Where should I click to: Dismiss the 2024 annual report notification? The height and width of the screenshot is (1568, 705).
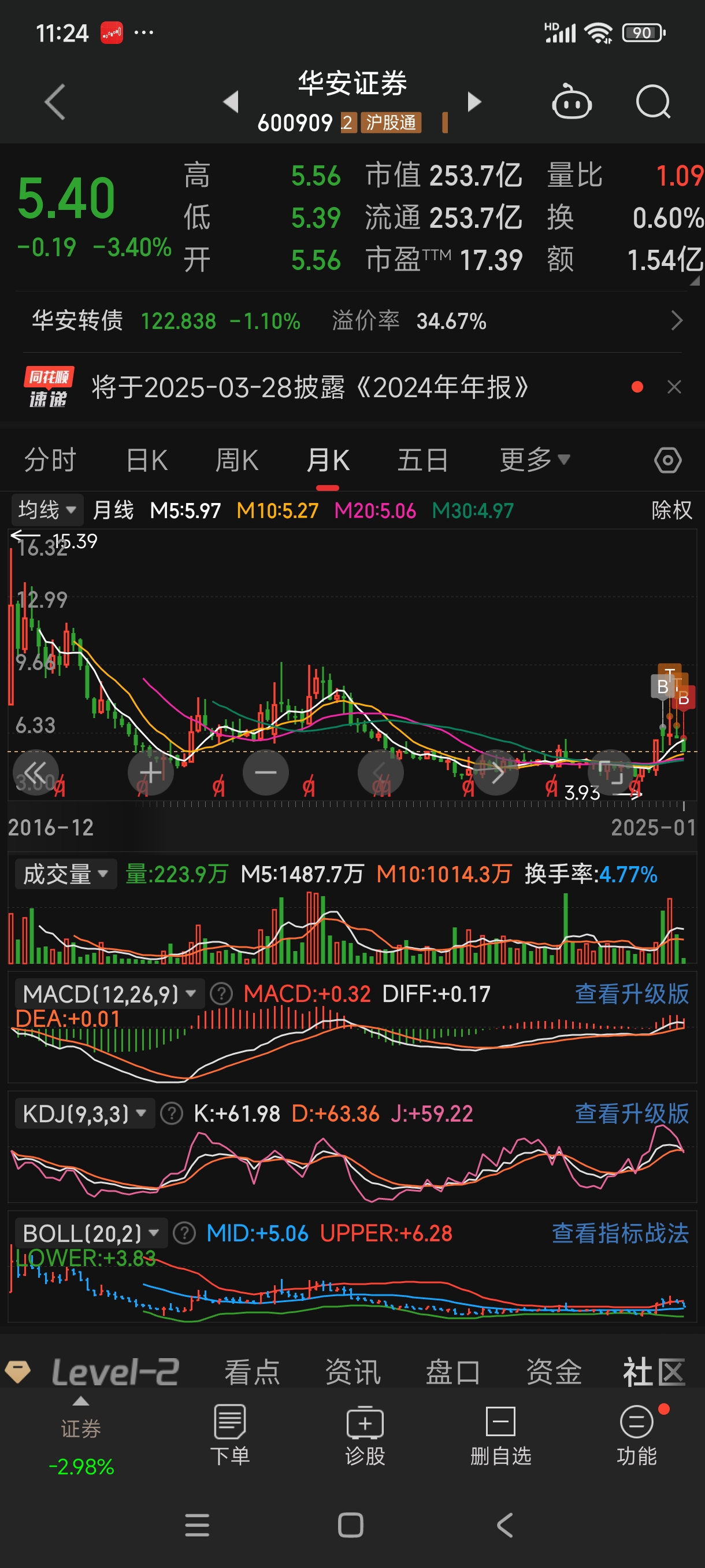[675, 387]
